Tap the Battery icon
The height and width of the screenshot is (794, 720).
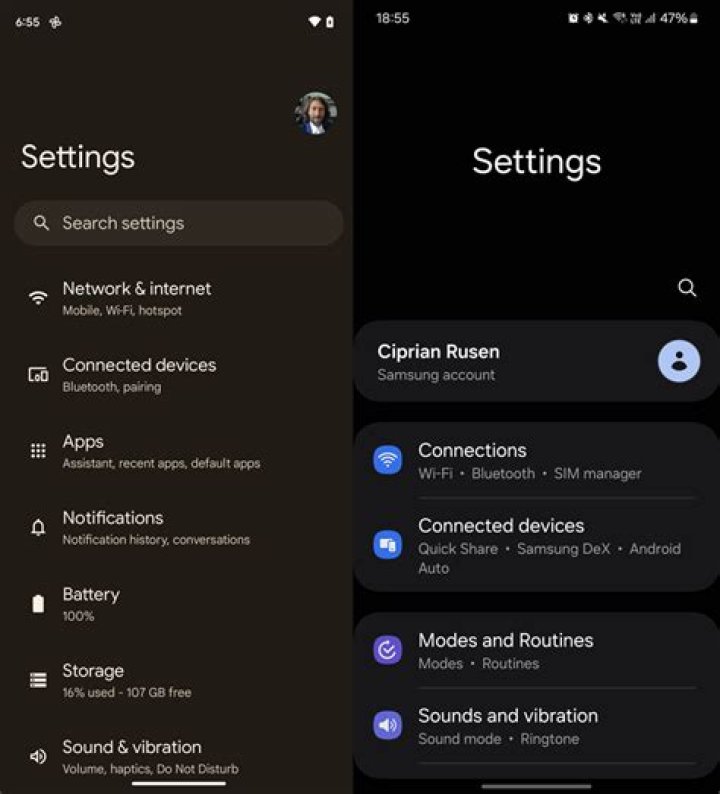coord(38,603)
